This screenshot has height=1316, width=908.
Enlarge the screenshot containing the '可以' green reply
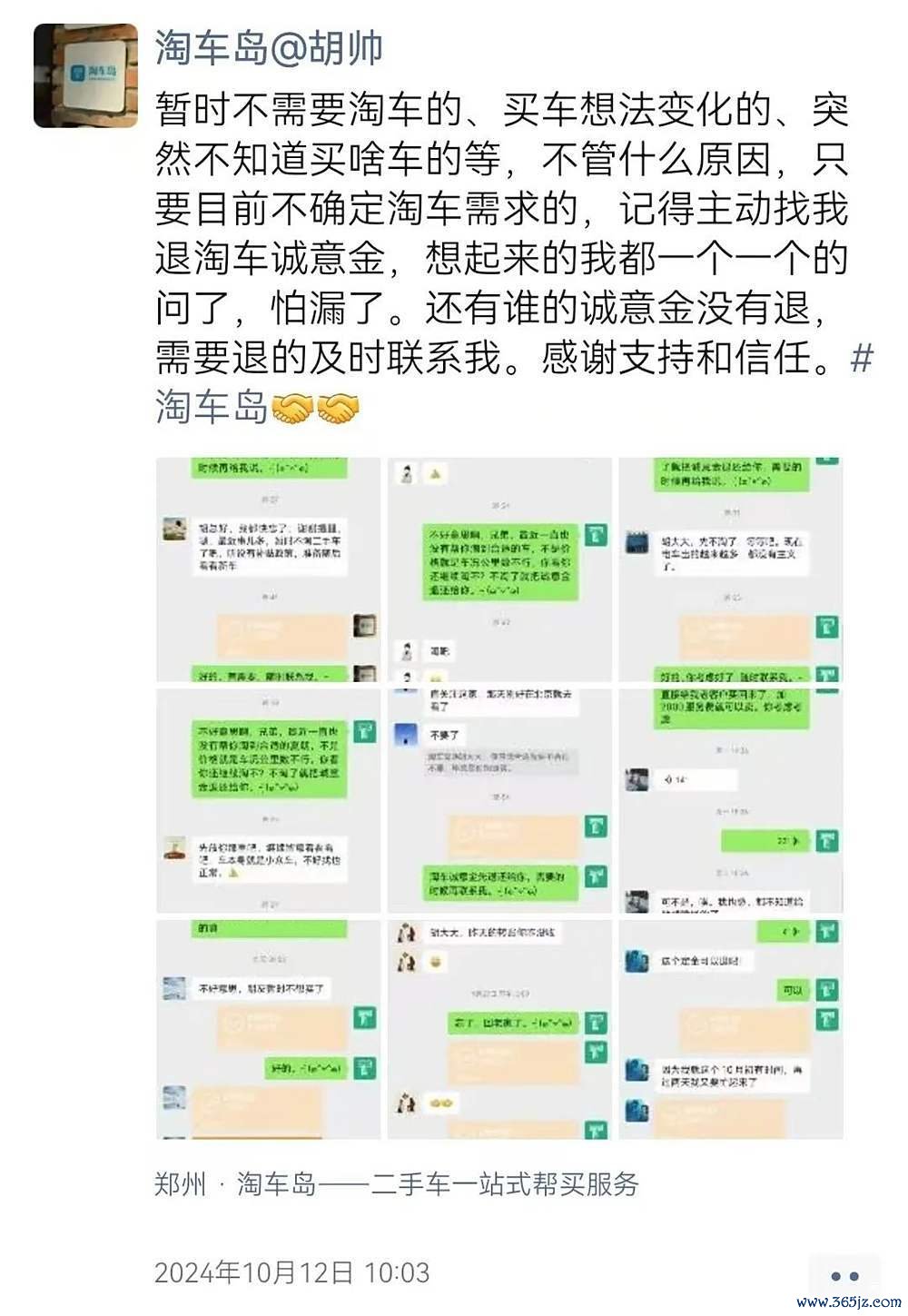[730, 1028]
